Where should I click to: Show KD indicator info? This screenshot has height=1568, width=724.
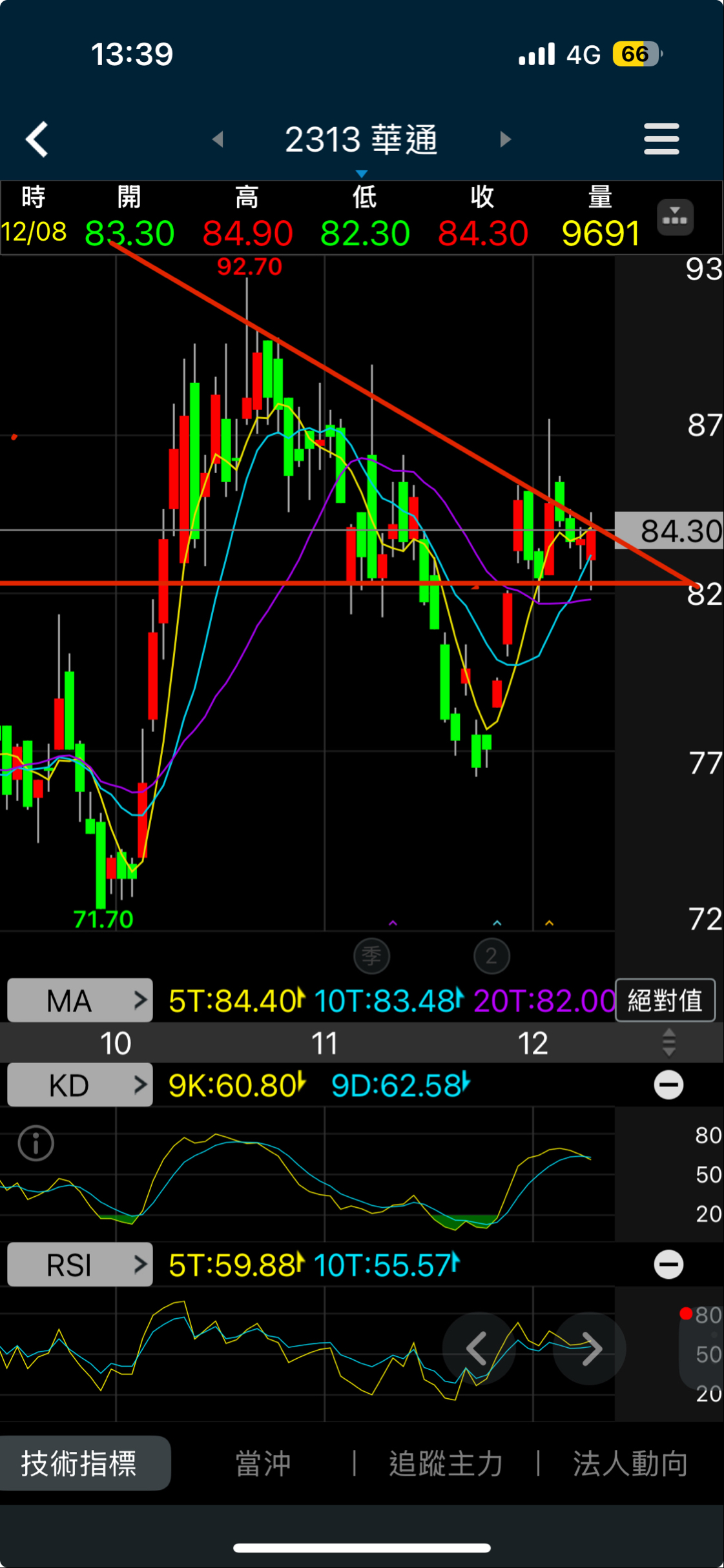36,1143
